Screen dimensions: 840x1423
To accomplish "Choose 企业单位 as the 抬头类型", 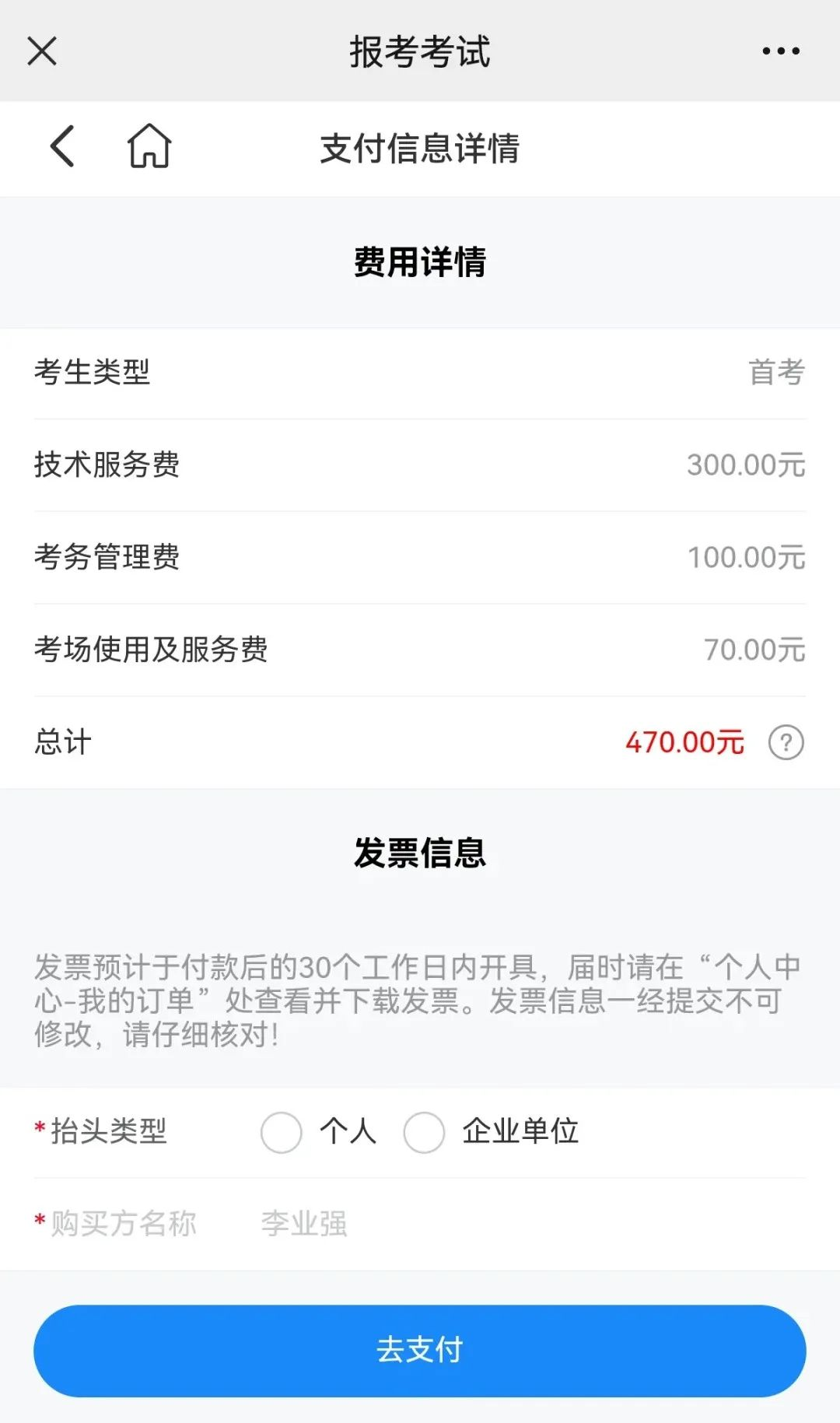I will click(x=424, y=1132).
